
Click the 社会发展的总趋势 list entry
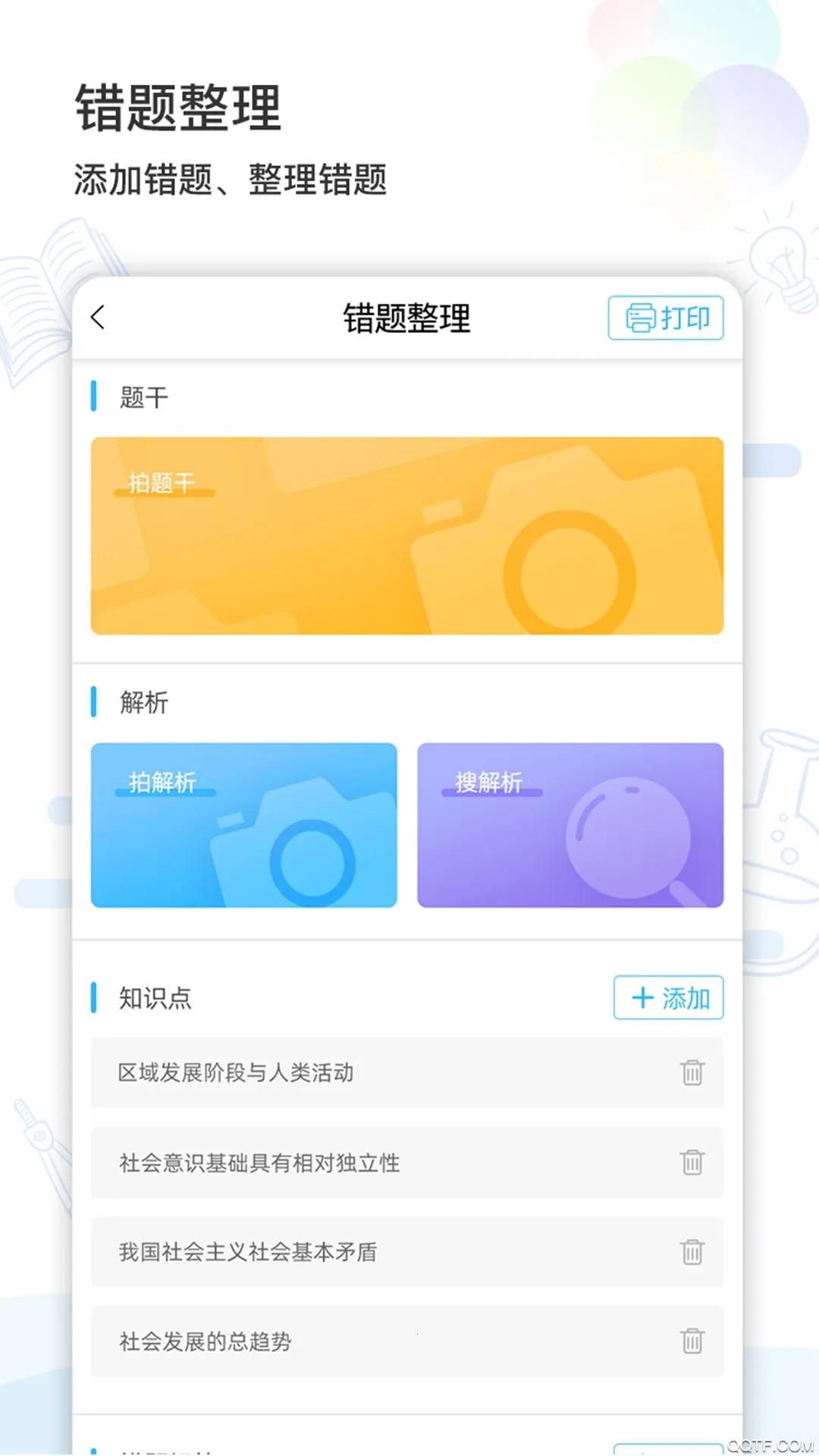(x=205, y=1341)
